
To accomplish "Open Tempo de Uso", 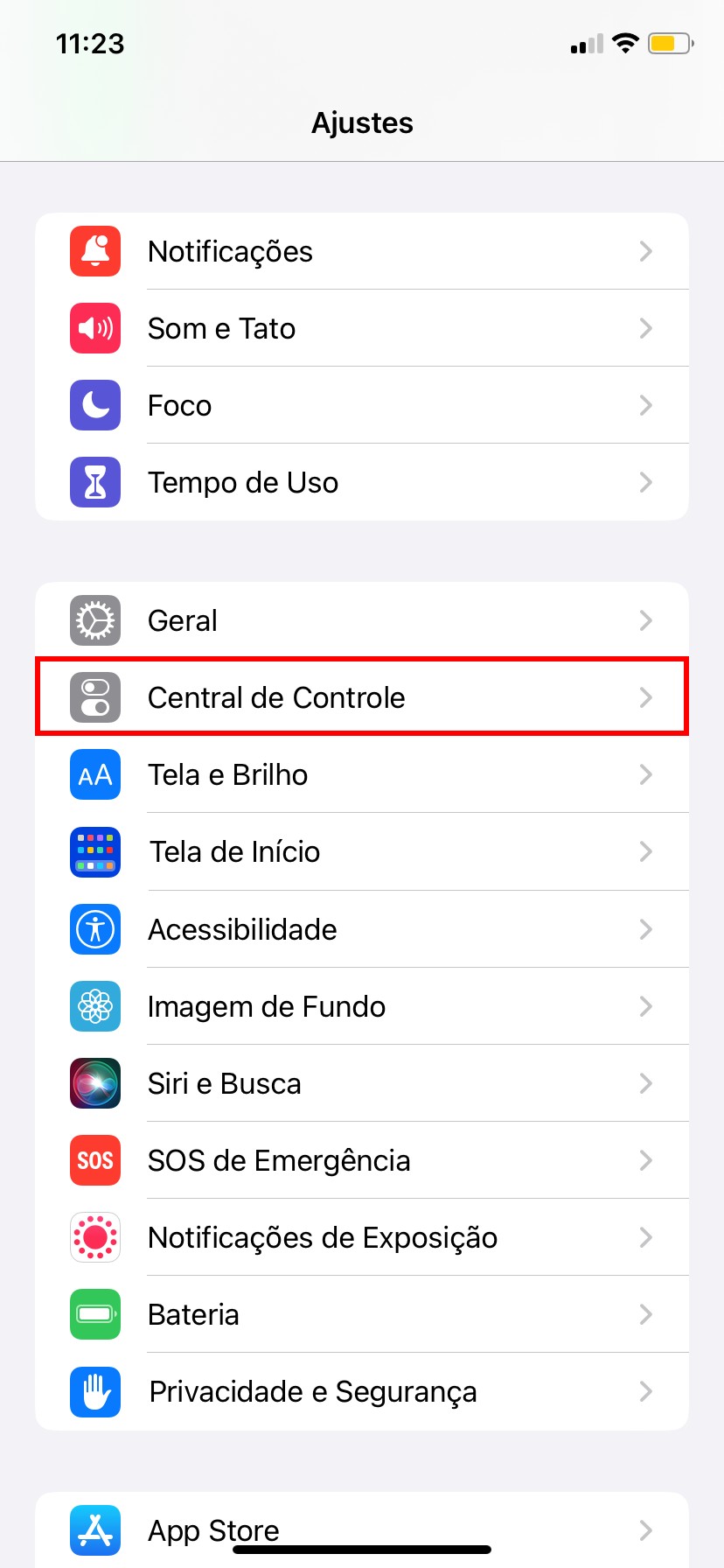I will [x=361, y=483].
